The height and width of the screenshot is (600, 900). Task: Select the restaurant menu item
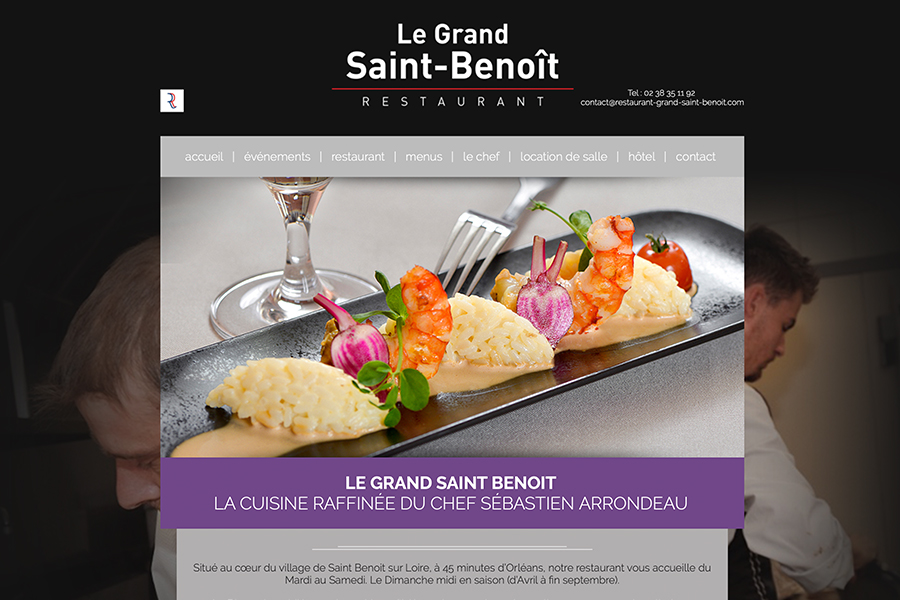pyautogui.click(x=358, y=157)
